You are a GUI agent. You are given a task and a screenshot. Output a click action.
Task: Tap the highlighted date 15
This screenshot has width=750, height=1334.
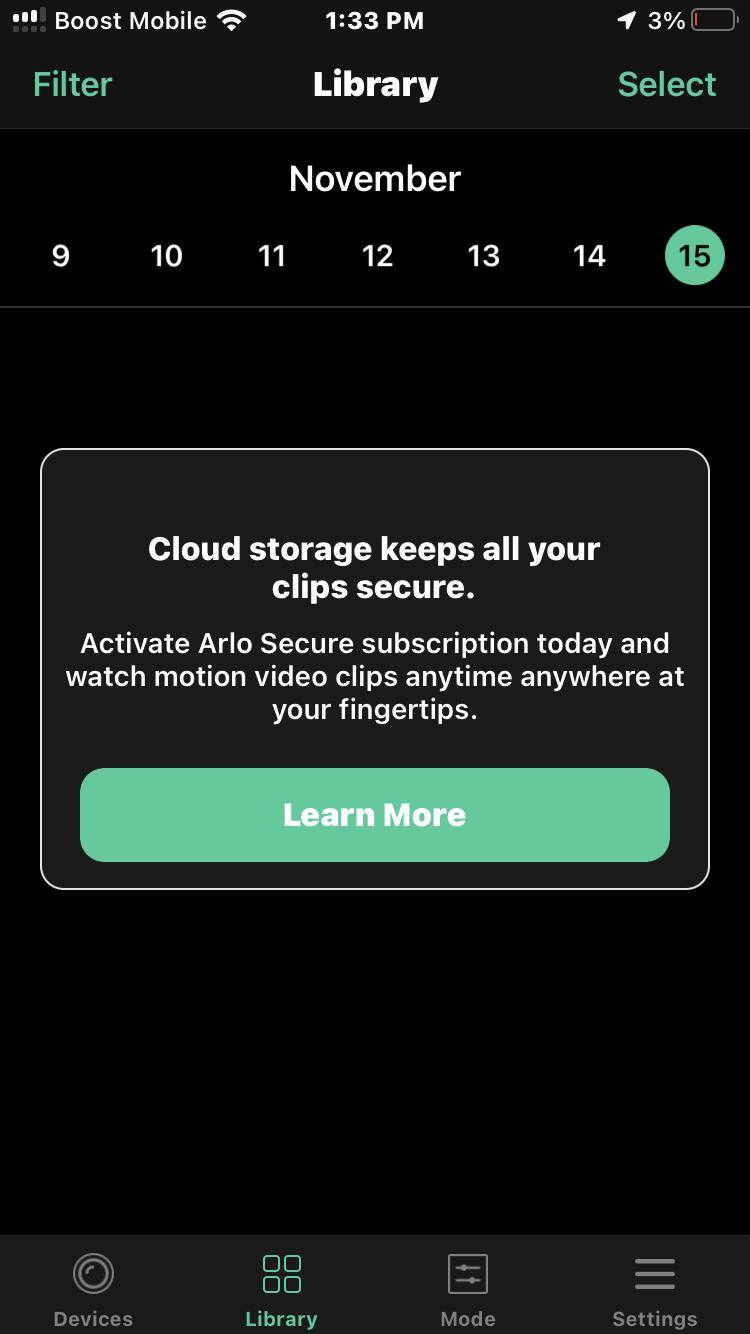(694, 255)
